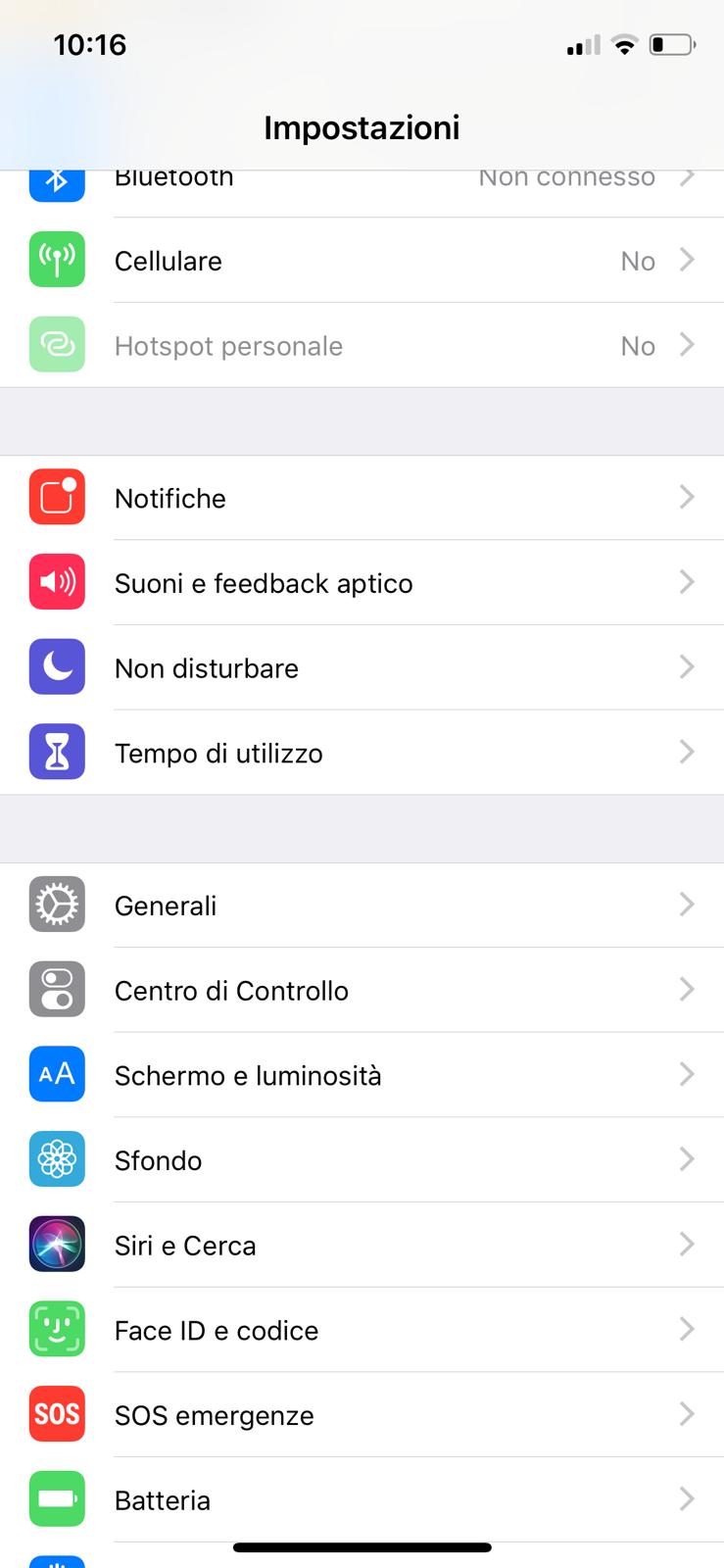Open SOS emergenze settings

362,1415
